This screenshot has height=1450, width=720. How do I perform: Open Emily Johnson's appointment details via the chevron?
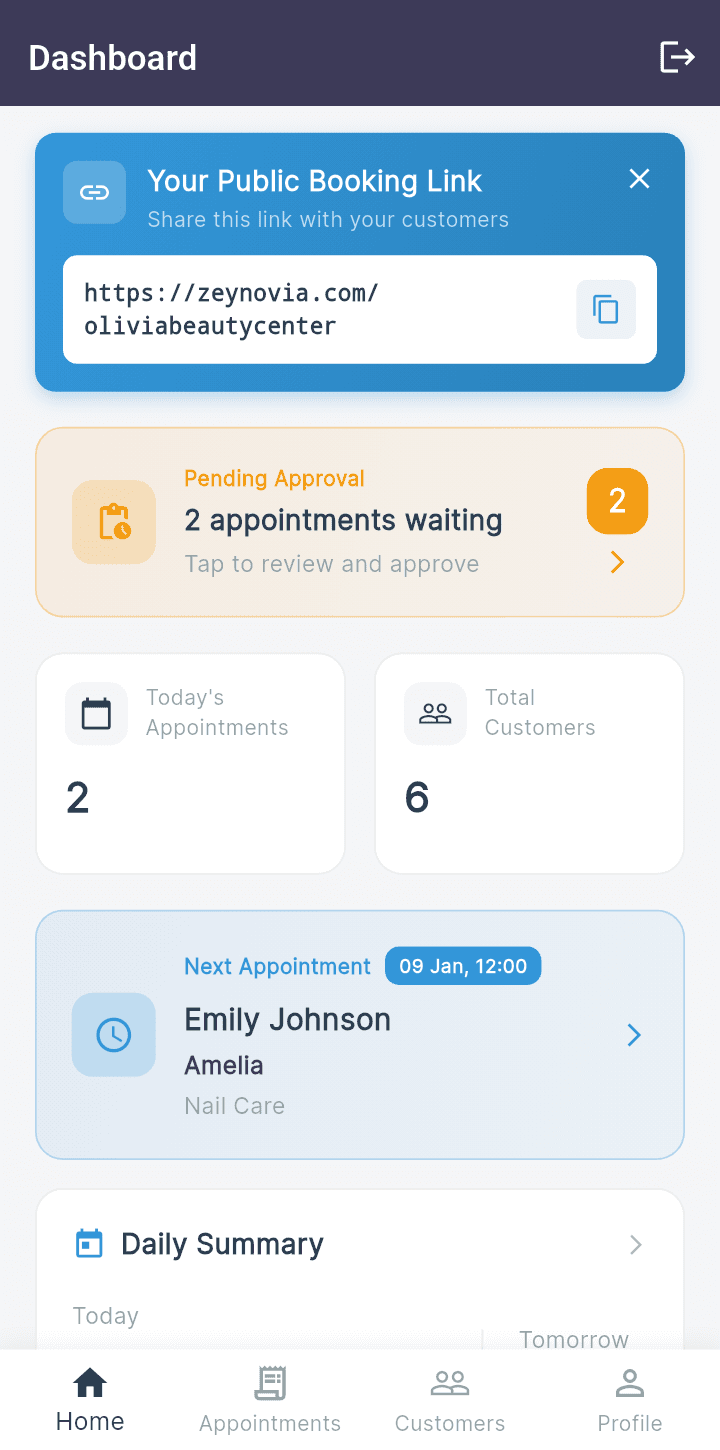(633, 1034)
